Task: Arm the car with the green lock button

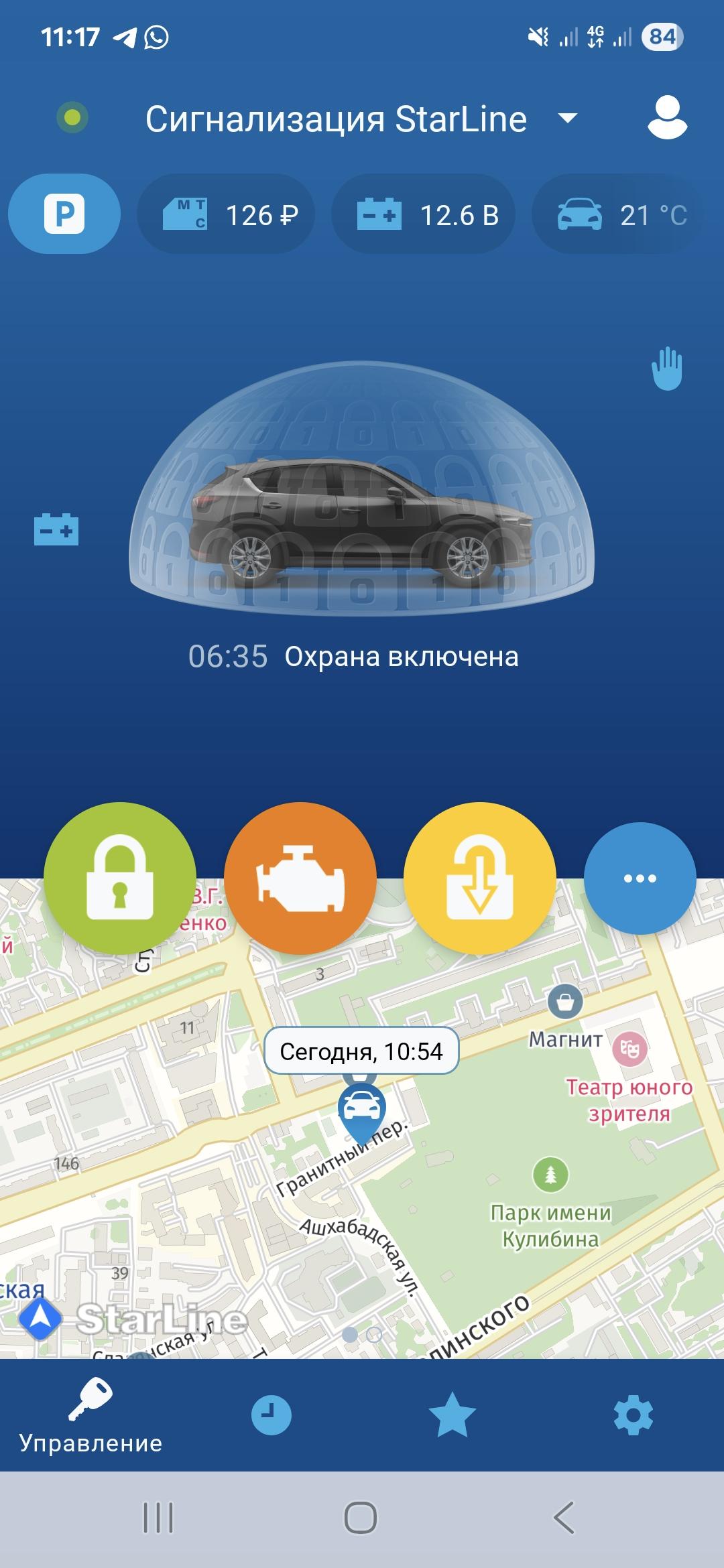Action: pyautogui.click(x=120, y=878)
